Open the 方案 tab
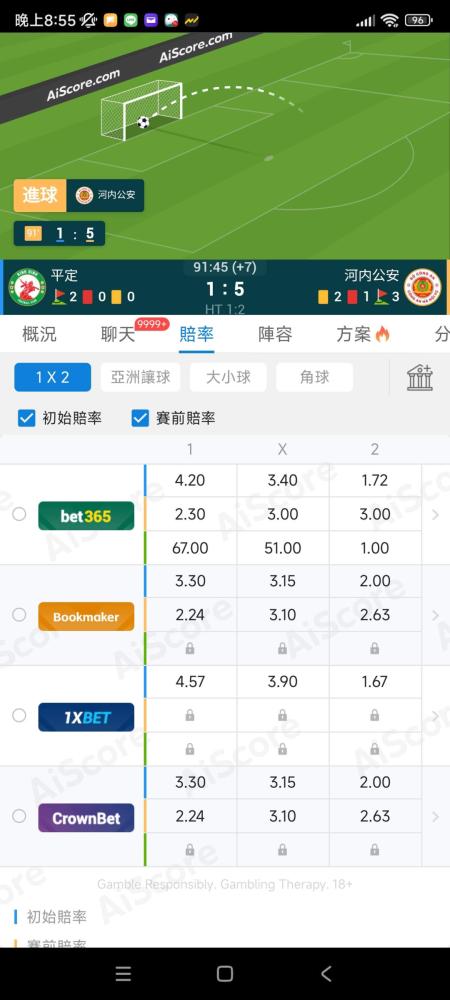 pos(362,334)
